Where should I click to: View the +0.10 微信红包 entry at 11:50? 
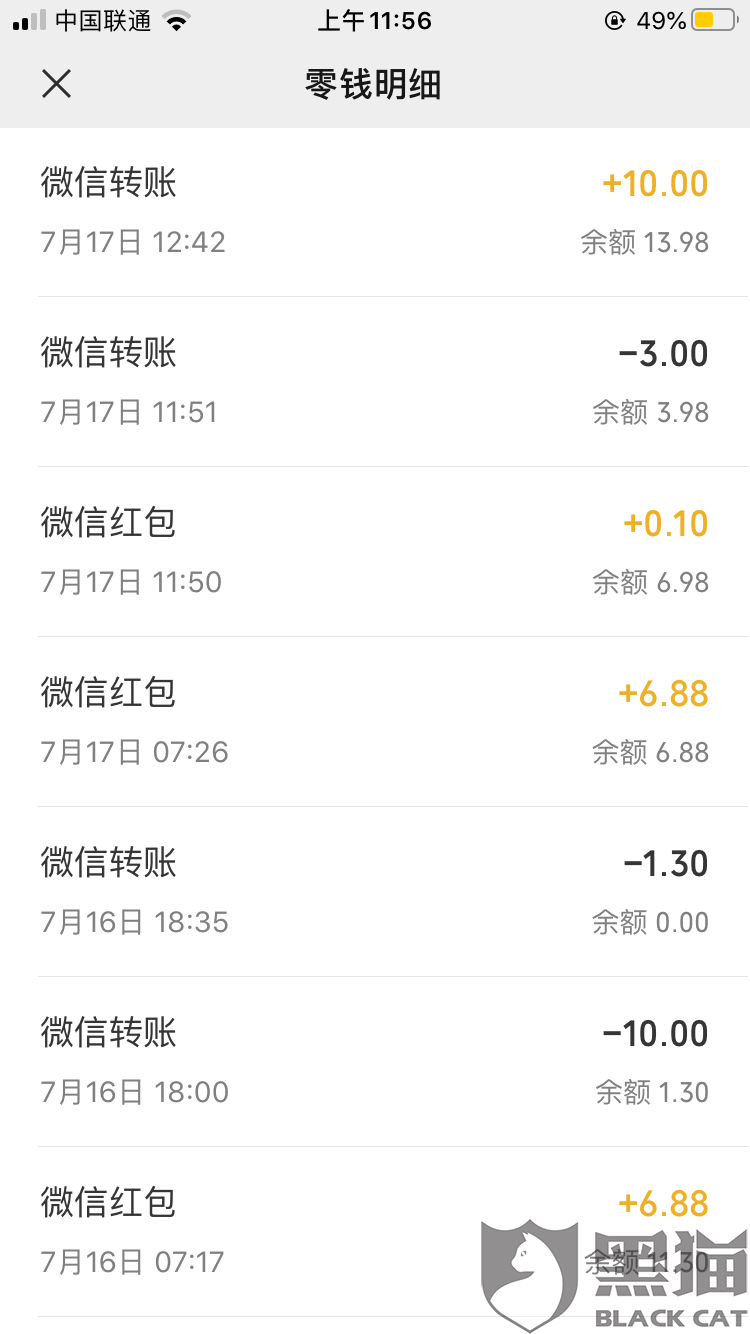pos(375,552)
